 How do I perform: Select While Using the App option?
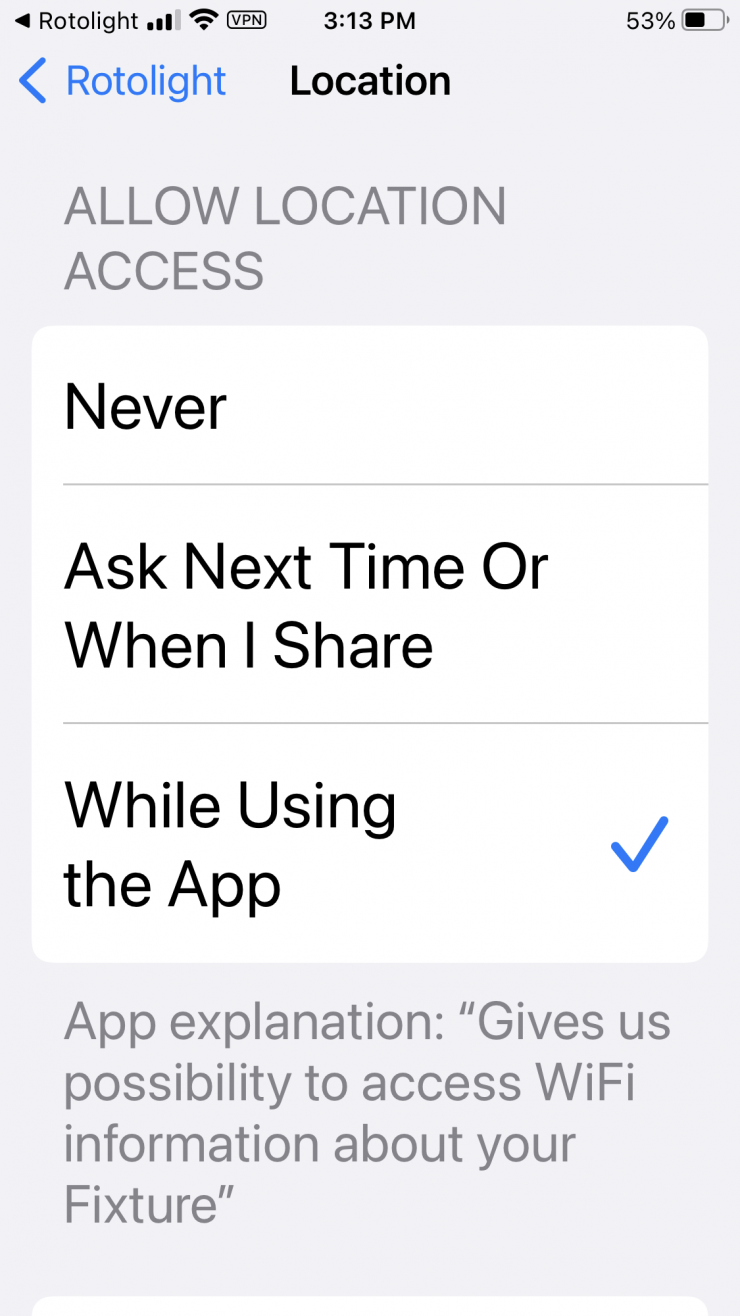pyautogui.click(x=369, y=844)
